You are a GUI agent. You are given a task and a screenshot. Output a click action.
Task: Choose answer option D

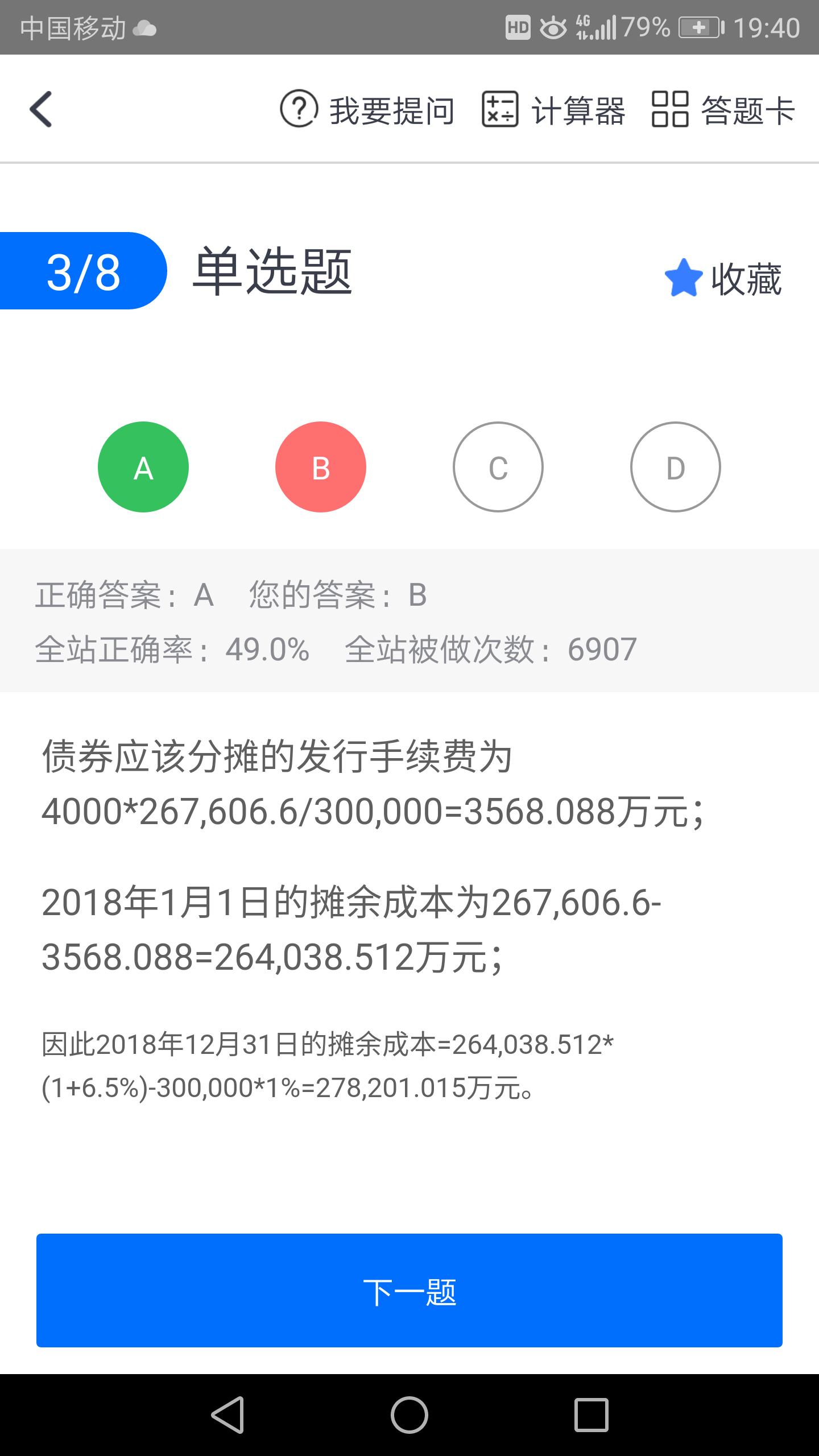pos(676,467)
